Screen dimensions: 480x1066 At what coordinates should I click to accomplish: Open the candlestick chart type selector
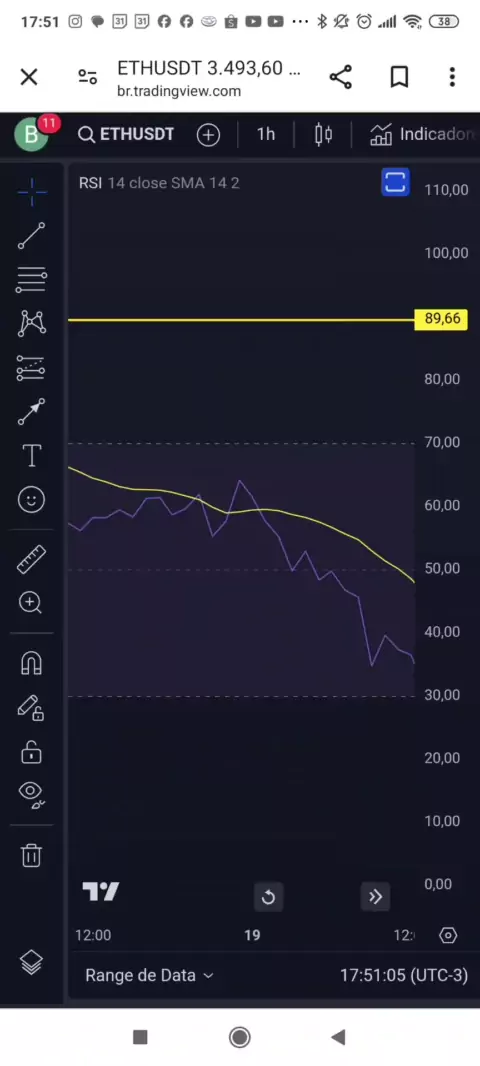323,135
